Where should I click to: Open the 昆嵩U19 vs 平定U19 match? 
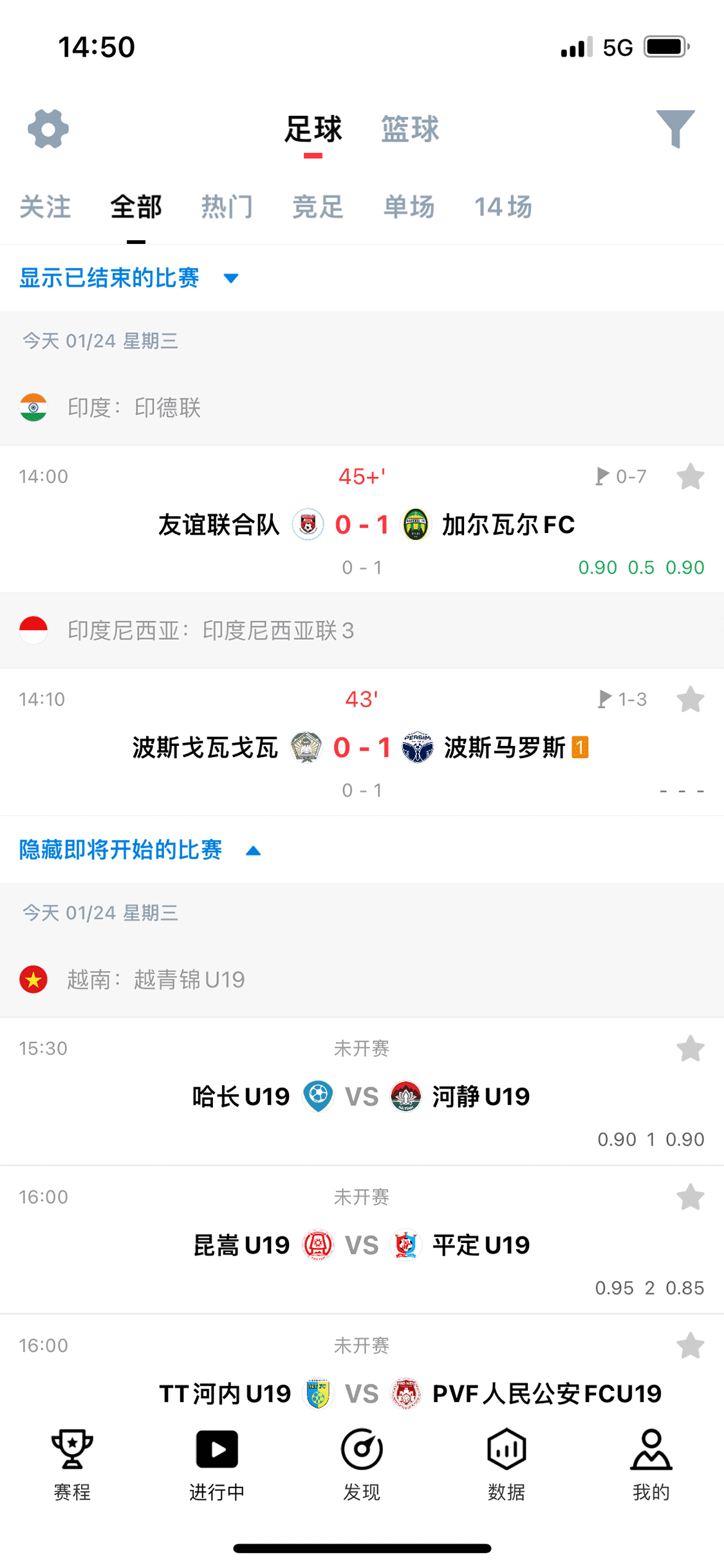pos(362,1246)
